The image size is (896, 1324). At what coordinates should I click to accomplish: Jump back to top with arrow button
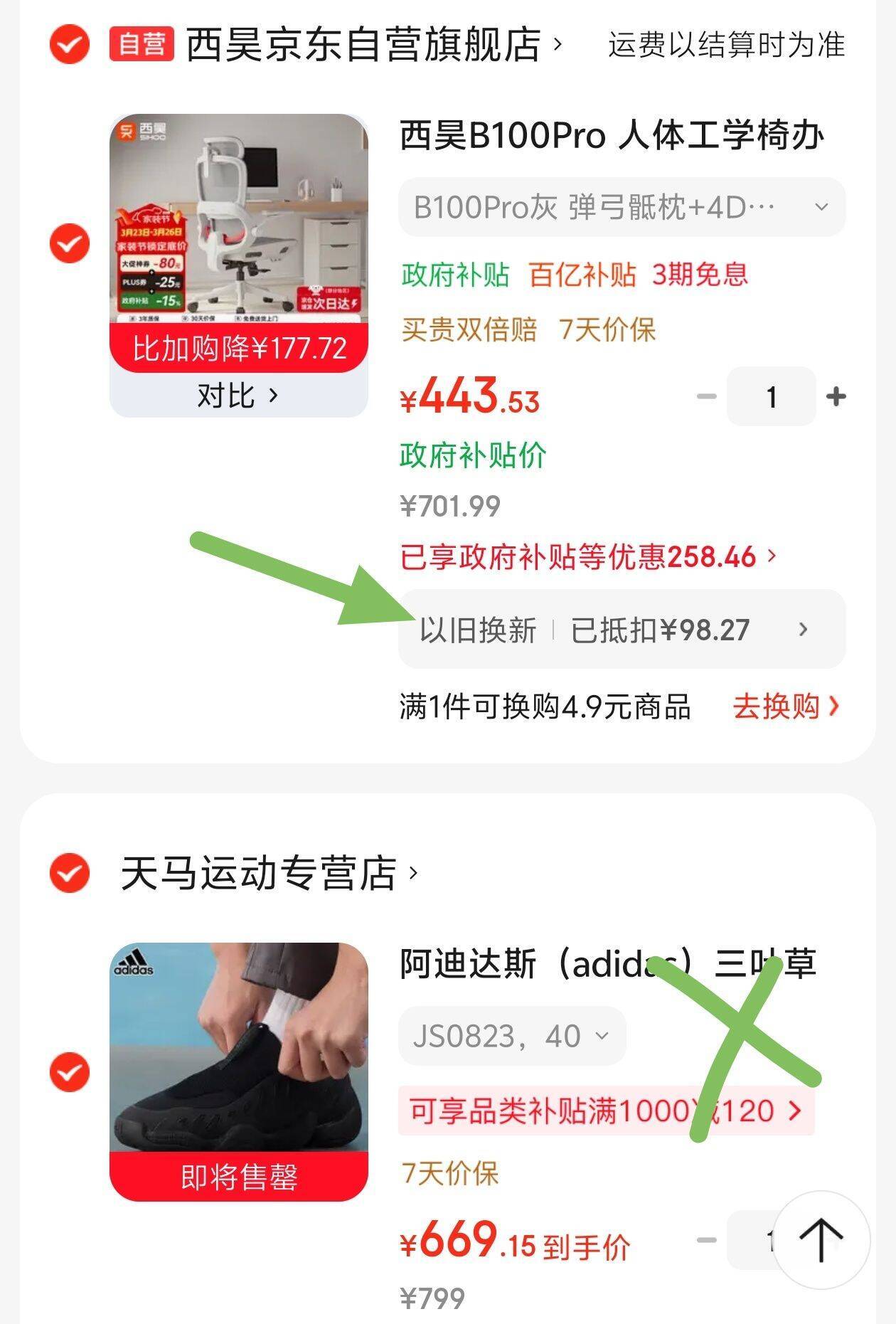(x=821, y=1240)
